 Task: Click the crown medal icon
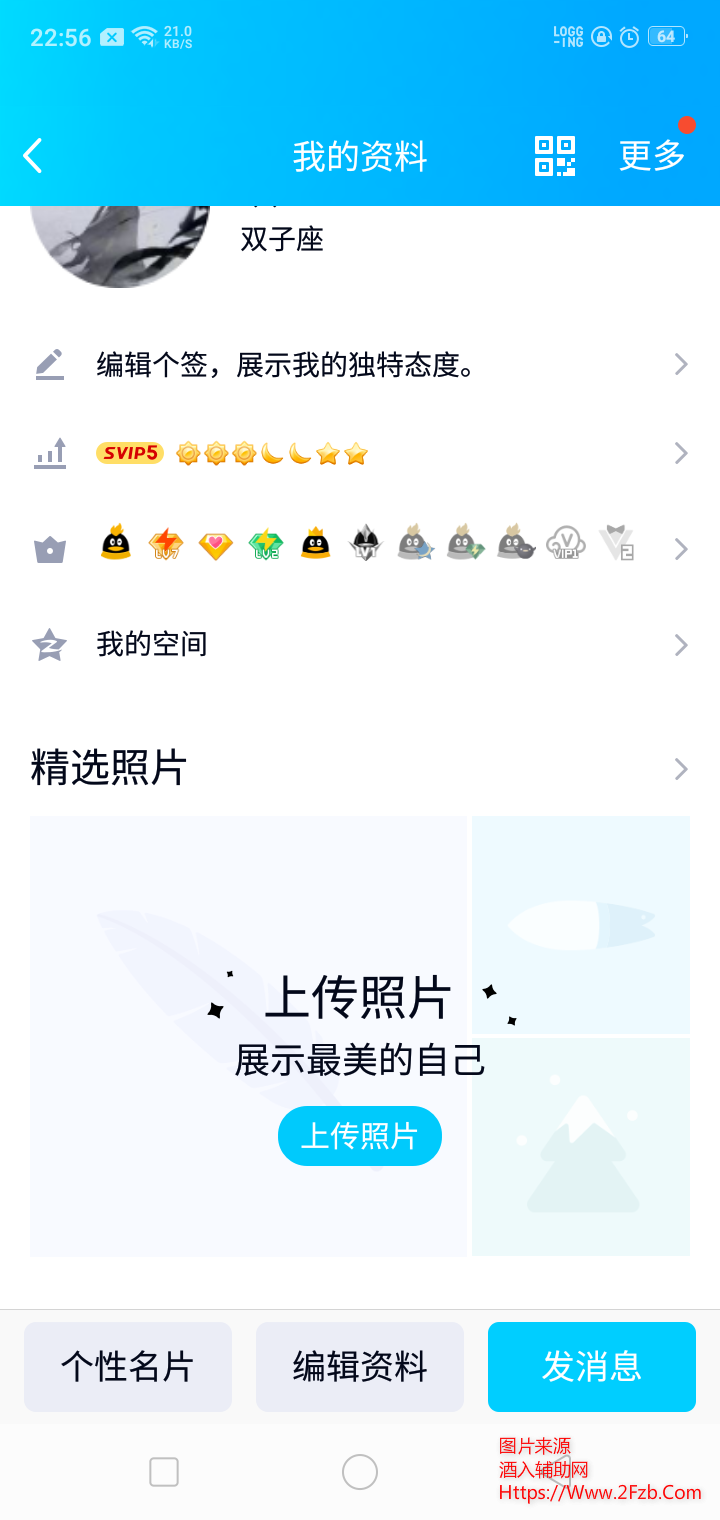pyautogui.click(x=49, y=547)
